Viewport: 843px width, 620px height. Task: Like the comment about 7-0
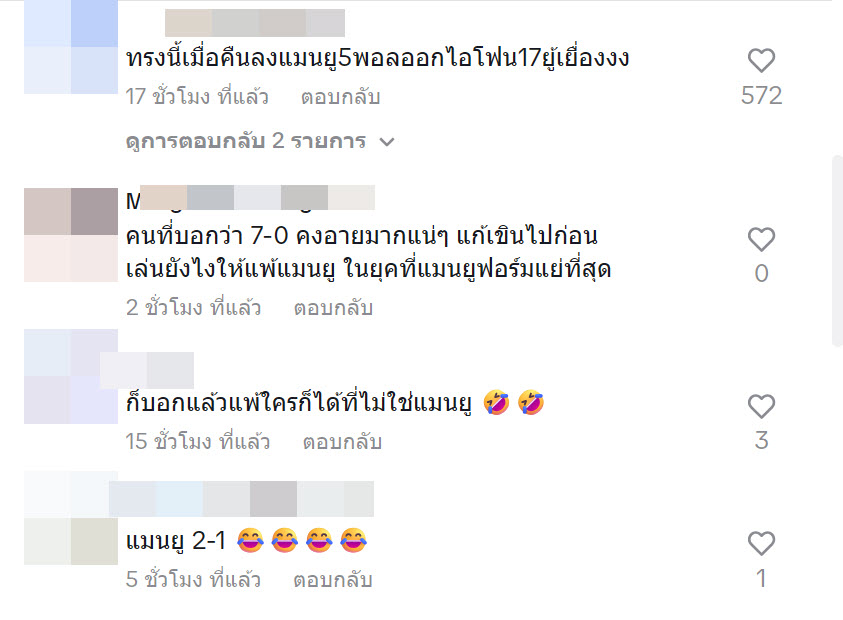(761, 240)
